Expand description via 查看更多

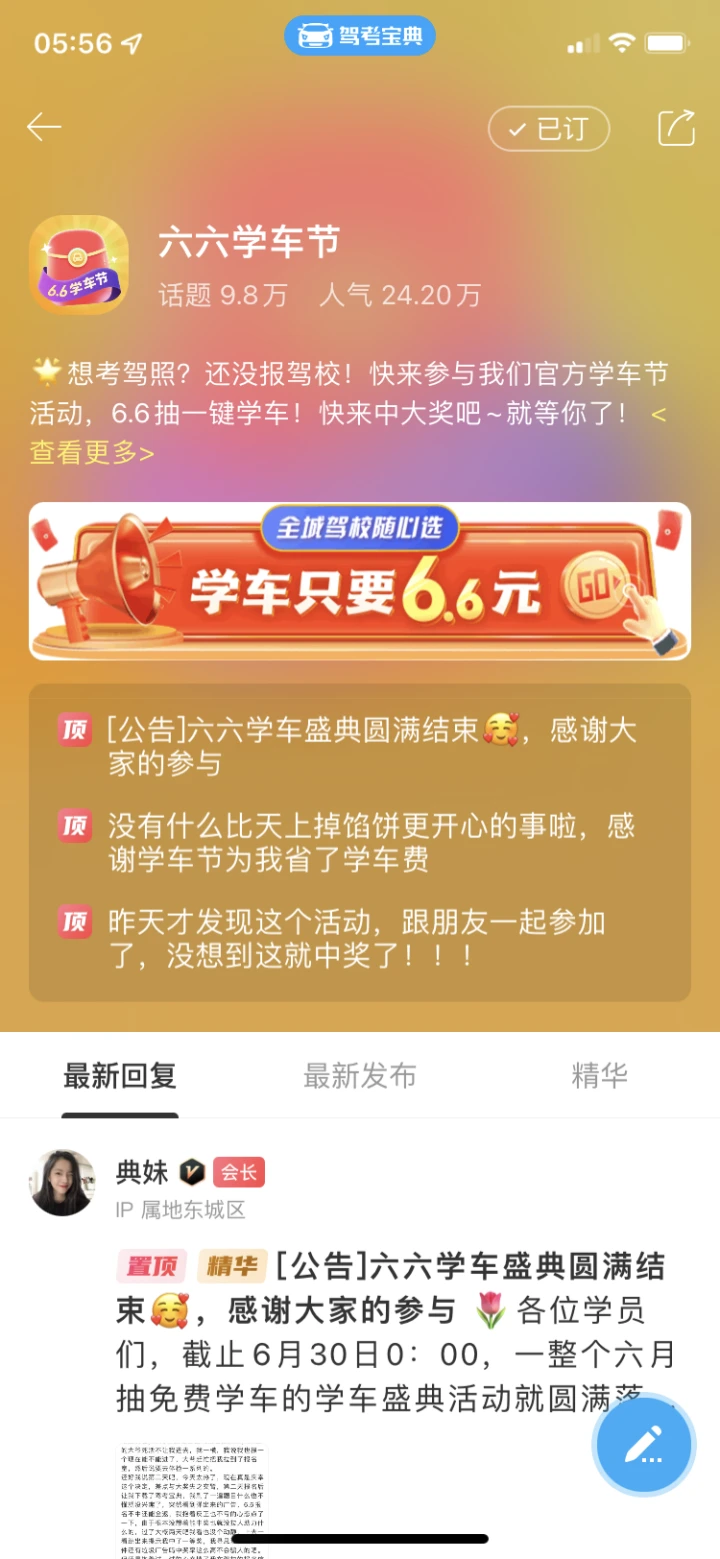(x=92, y=453)
